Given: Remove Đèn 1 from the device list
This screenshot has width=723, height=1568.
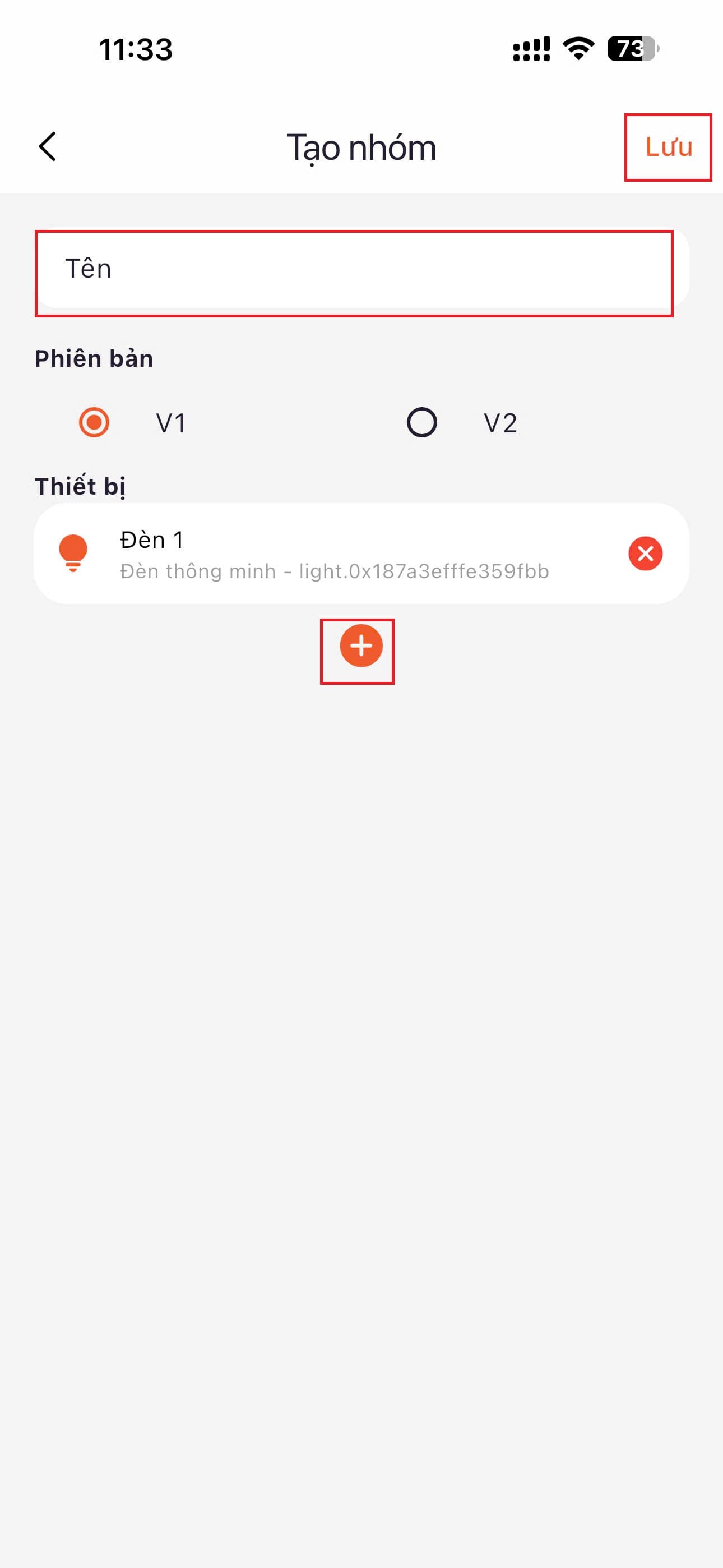Looking at the screenshot, I should (x=645, y=554).
